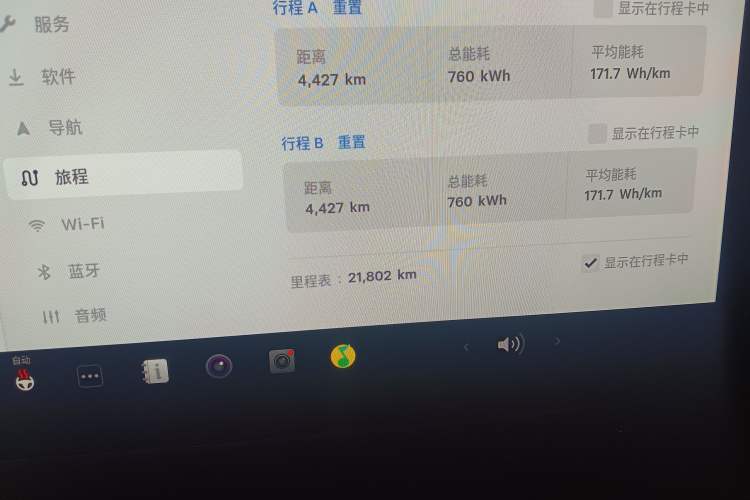The width and height of the screenshot is (750, 500).
Task: Open Wi-Fi settings
Action: point(82,224)
